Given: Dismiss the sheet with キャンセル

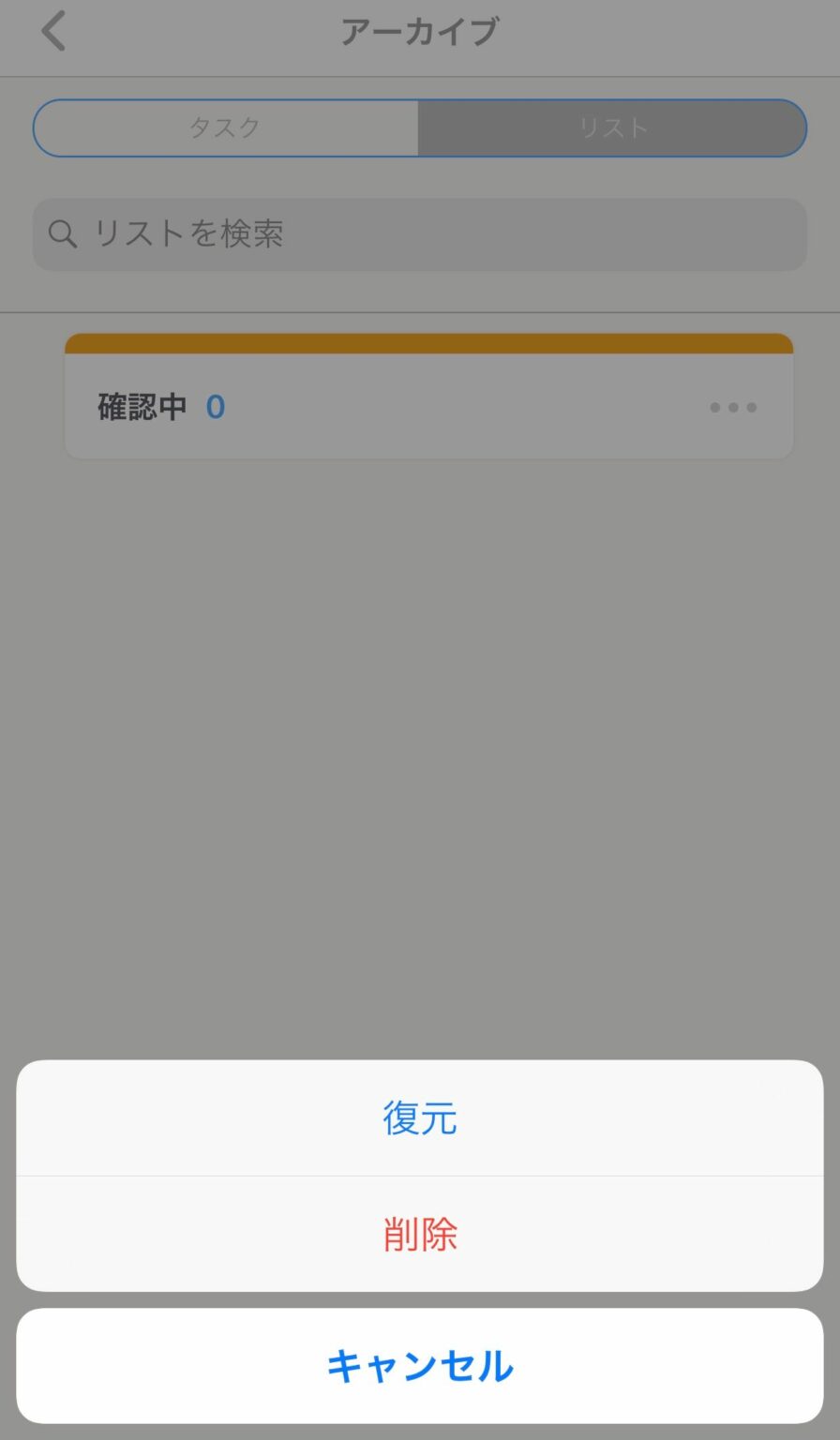Looking at the screenshot, I should pyautogui.click(x=419, y=1365).
